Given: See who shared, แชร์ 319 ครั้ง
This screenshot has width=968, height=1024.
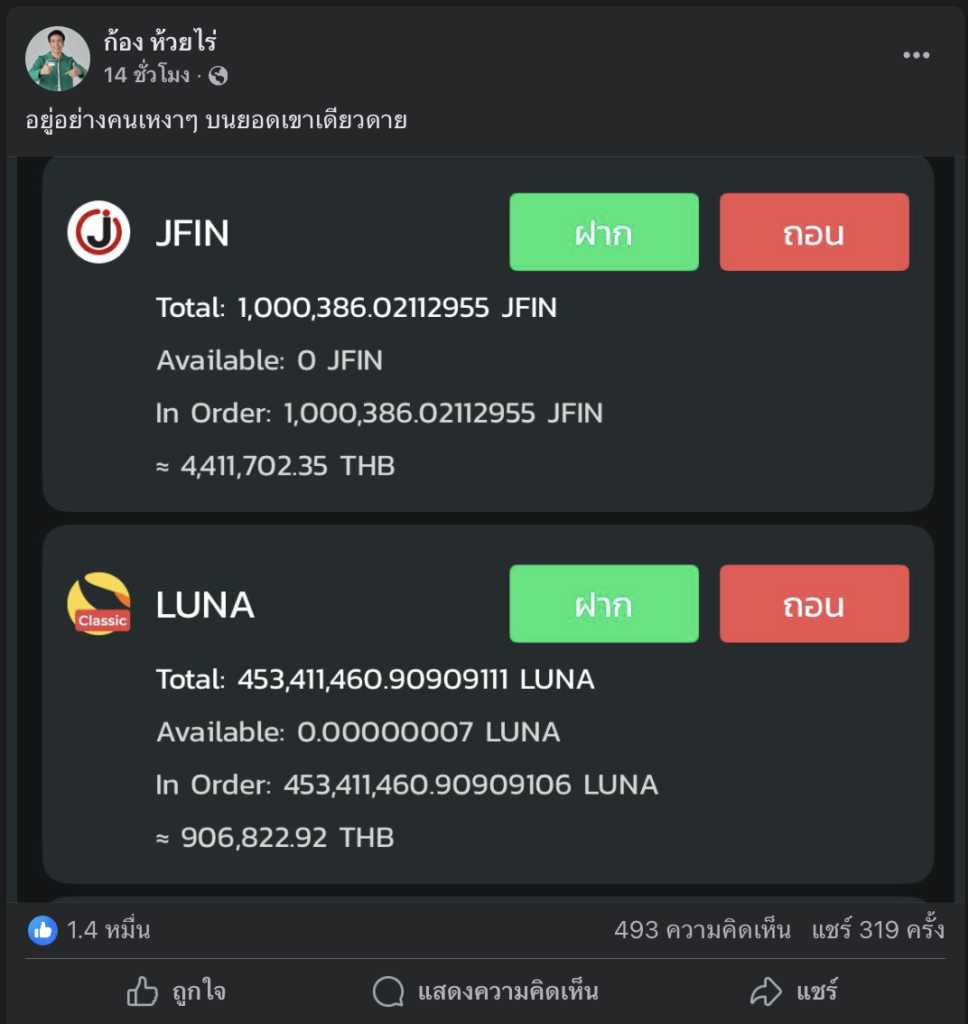Looking at the screenshot, I should 877,930.
